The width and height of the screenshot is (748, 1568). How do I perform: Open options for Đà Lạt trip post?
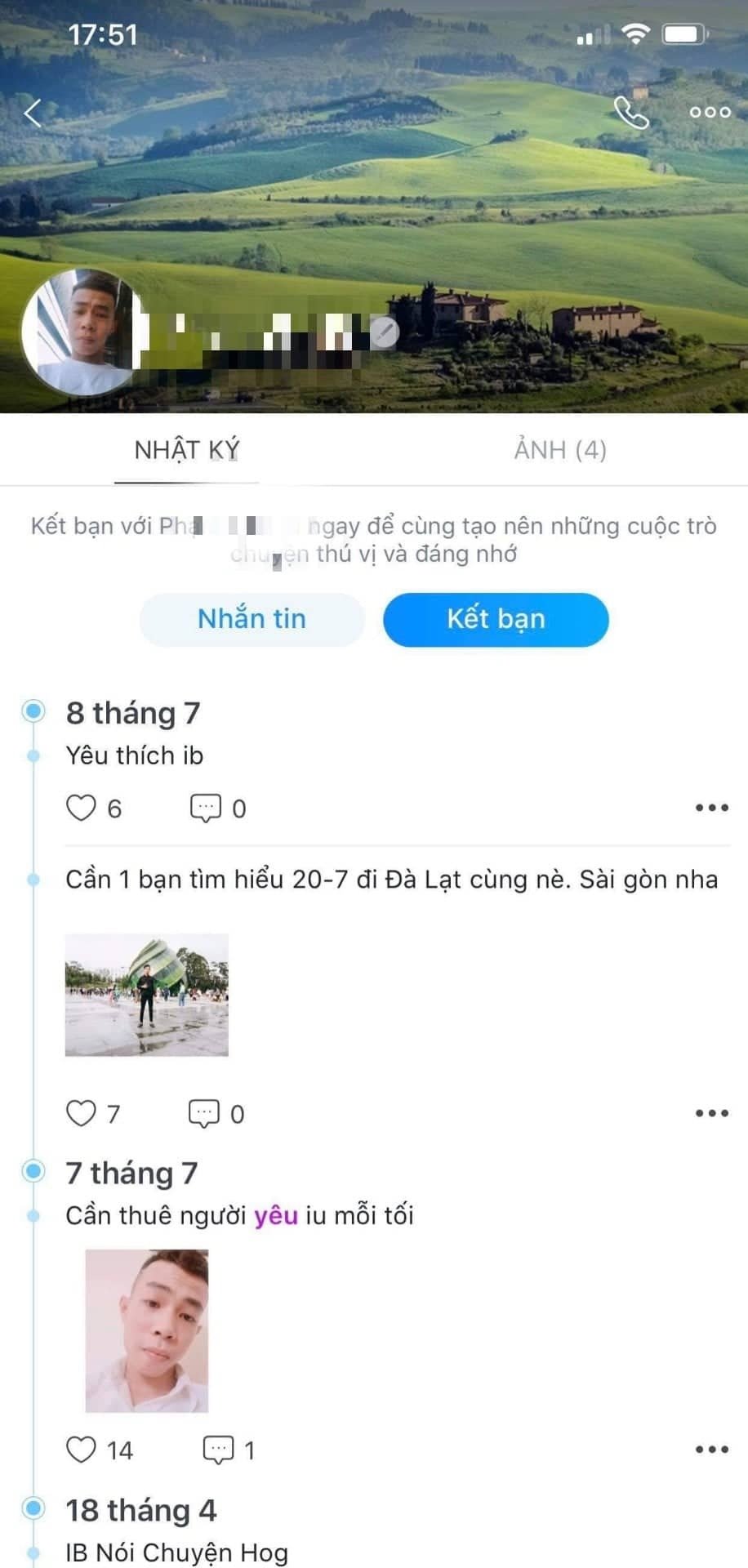pyautogui.click(x=711, y=1113)
